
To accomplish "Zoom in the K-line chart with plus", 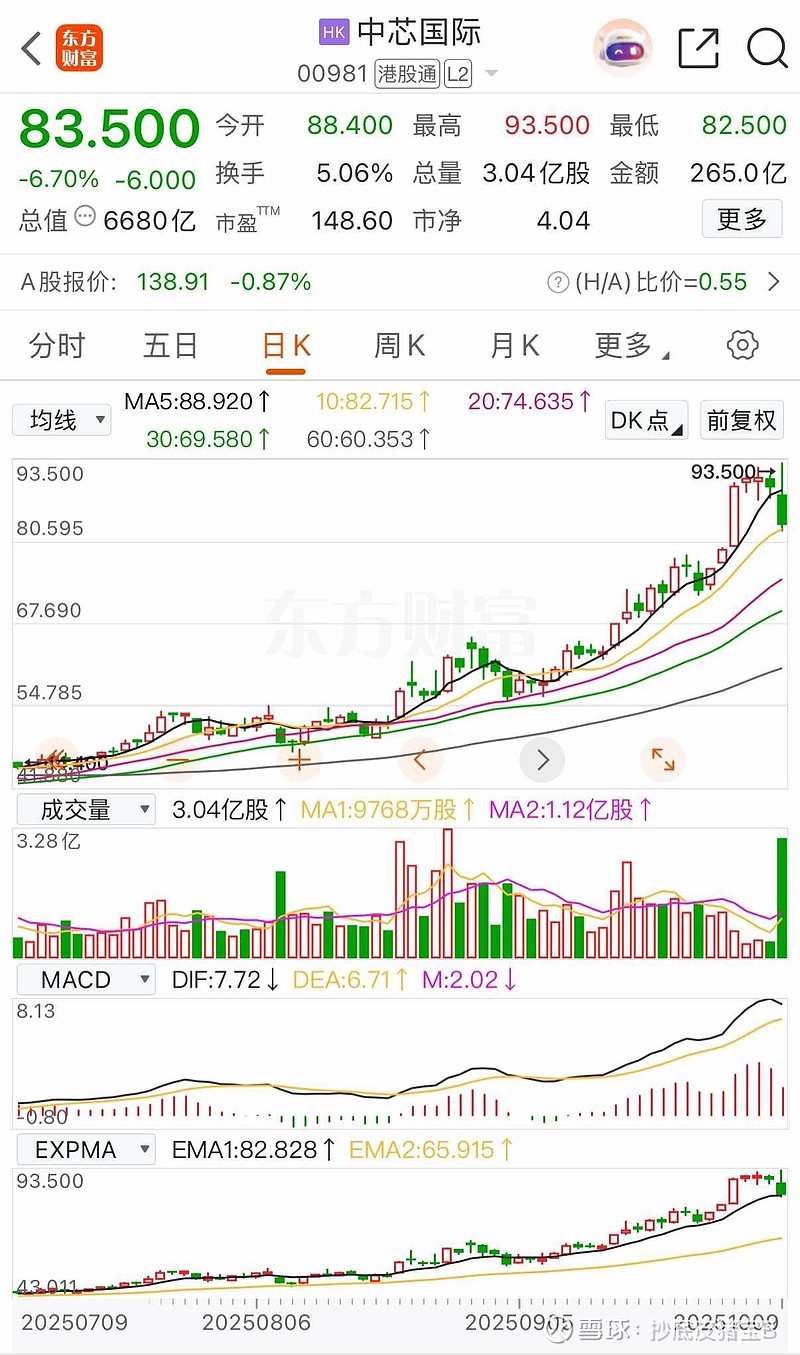I will point(298,761).
